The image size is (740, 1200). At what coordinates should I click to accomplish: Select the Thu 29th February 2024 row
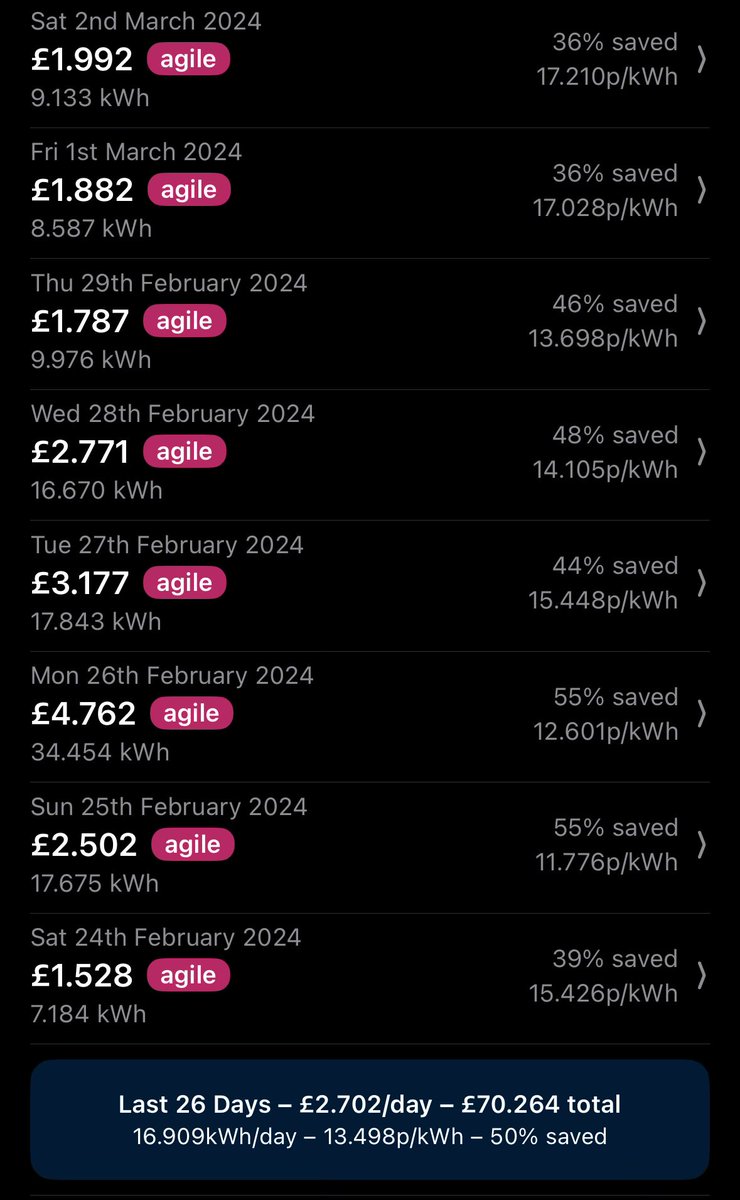(x=370, y=321)
